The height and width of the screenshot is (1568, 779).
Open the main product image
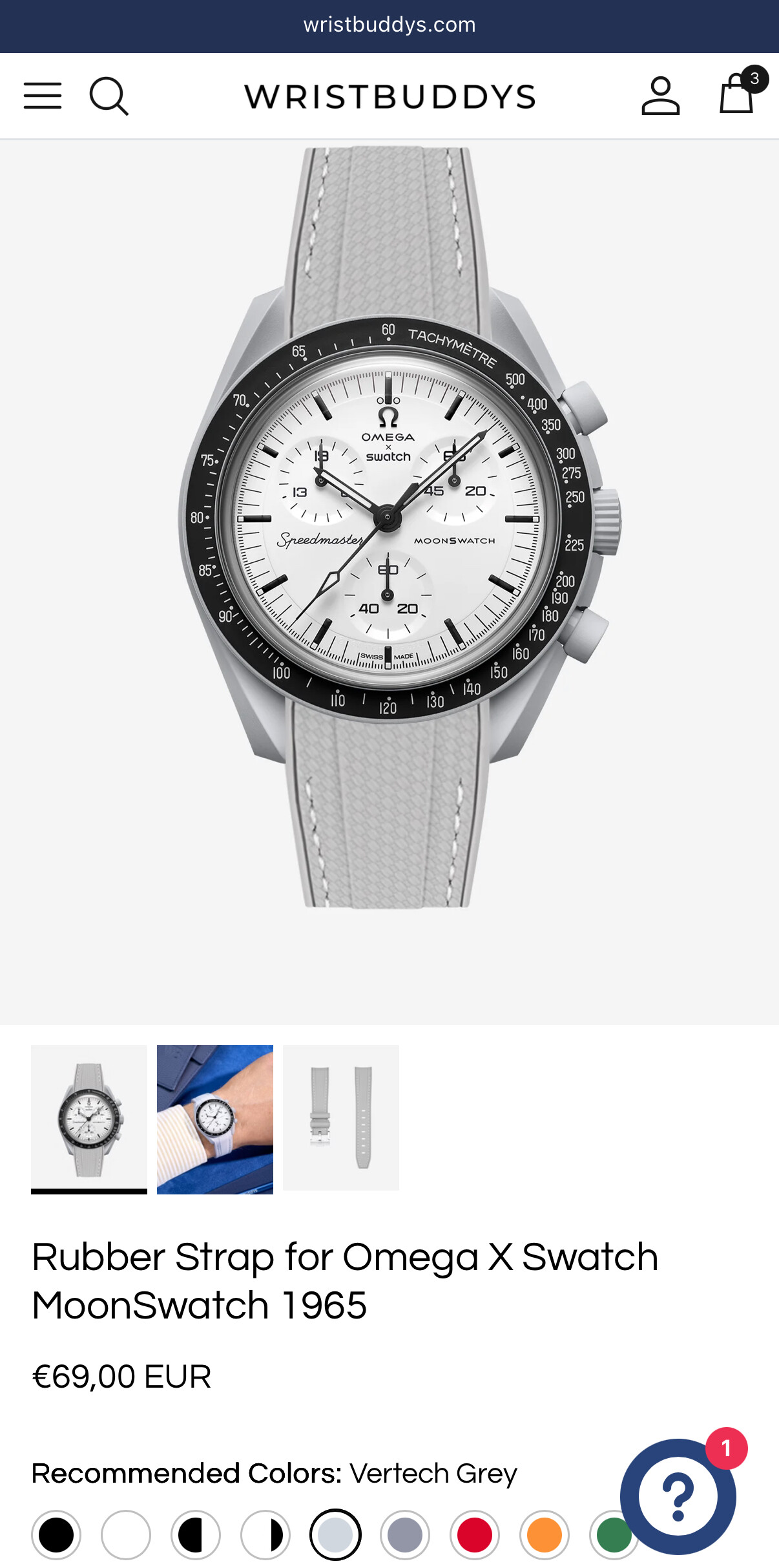[389, 582]
